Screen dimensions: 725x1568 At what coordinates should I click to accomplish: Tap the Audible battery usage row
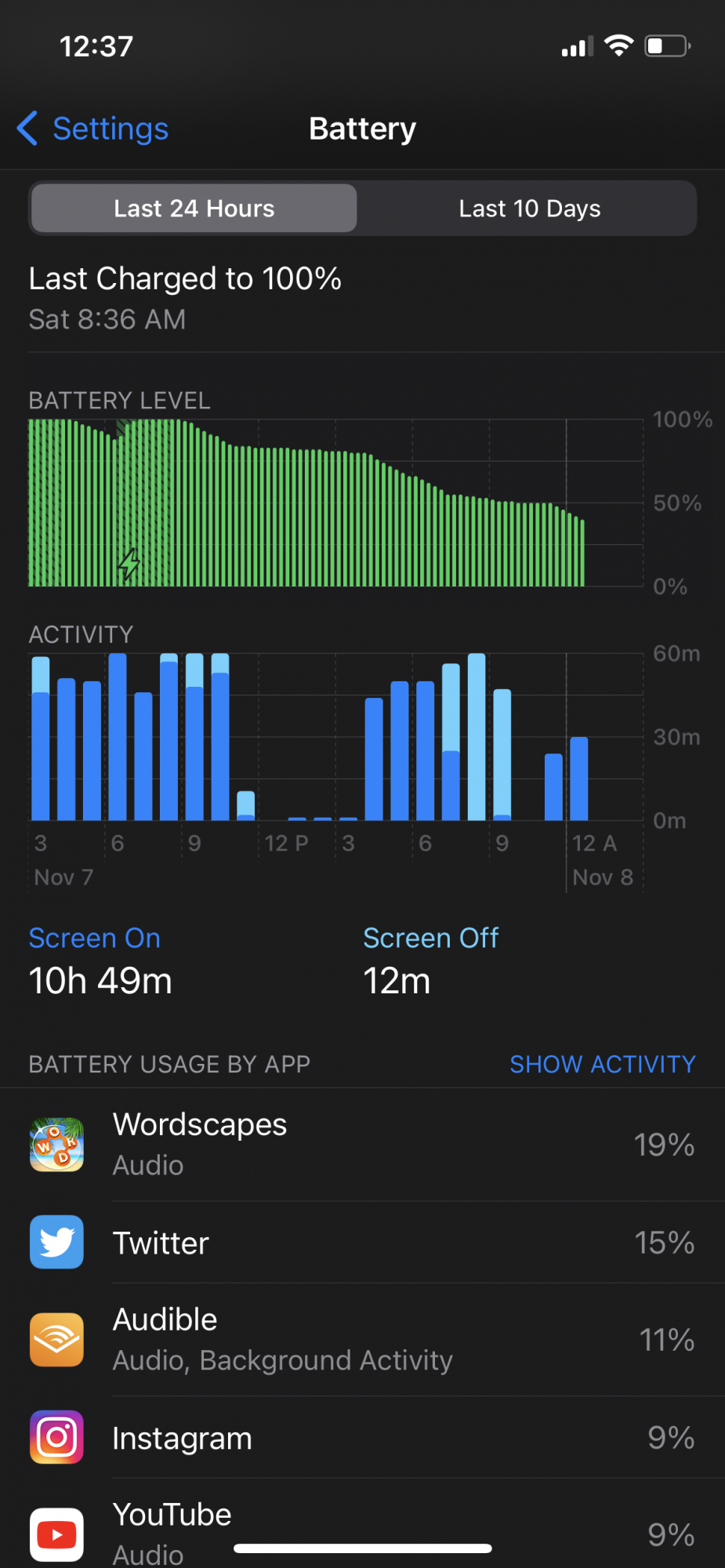pyautogui.click(x=362, y=1340)
